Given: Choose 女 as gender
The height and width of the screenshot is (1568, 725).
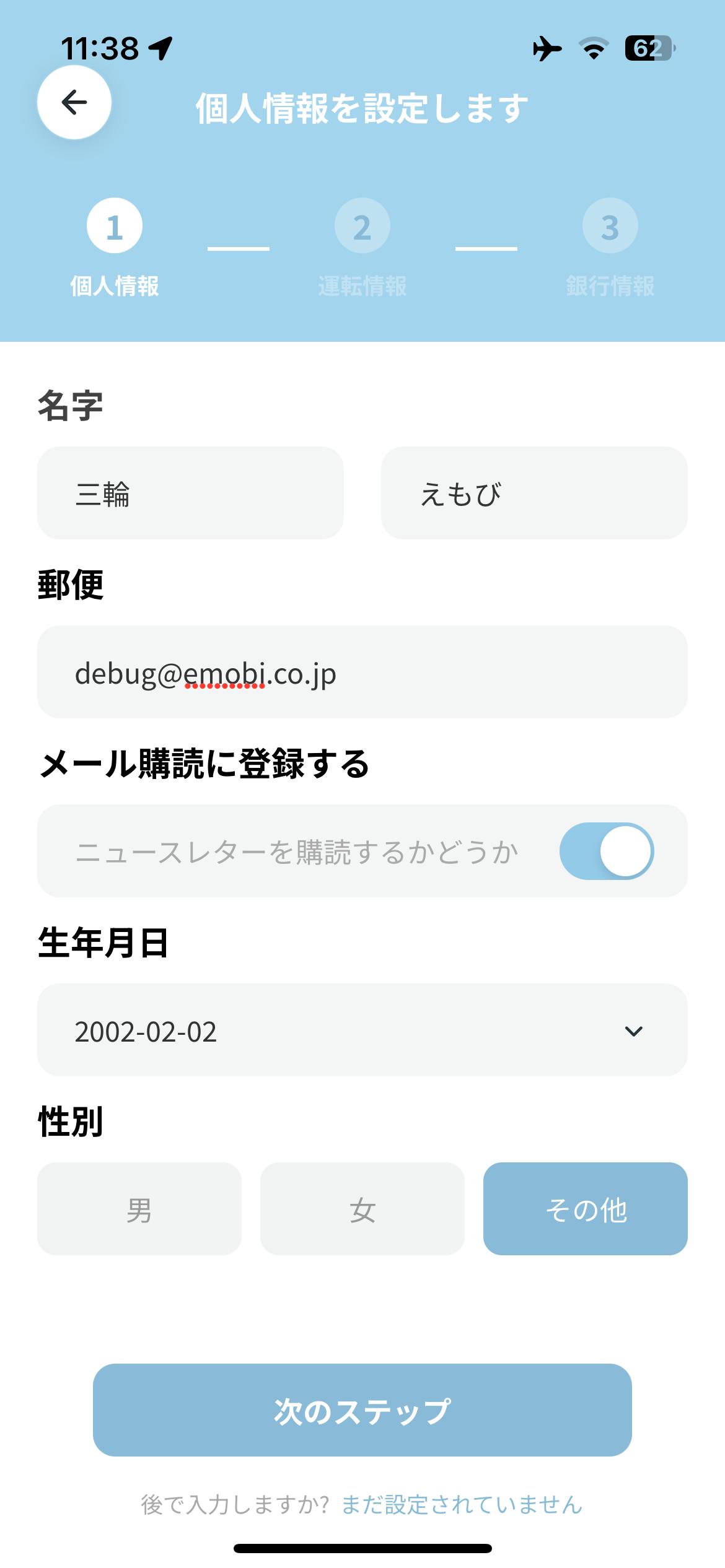Looking at the screenshot, I should pos(362,1209).
